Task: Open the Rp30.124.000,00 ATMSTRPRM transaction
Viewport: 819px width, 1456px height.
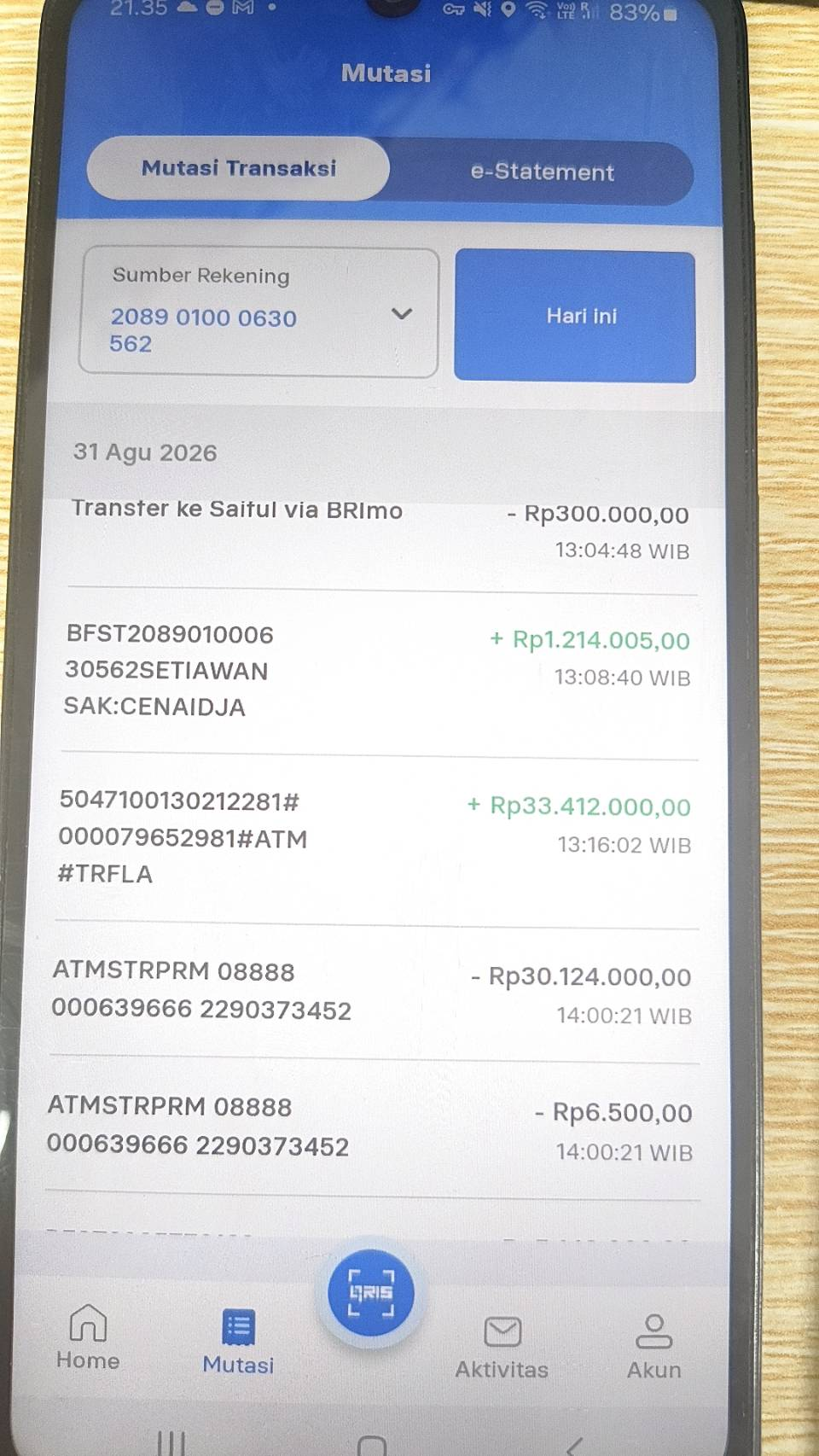Action: pos(374,993)
